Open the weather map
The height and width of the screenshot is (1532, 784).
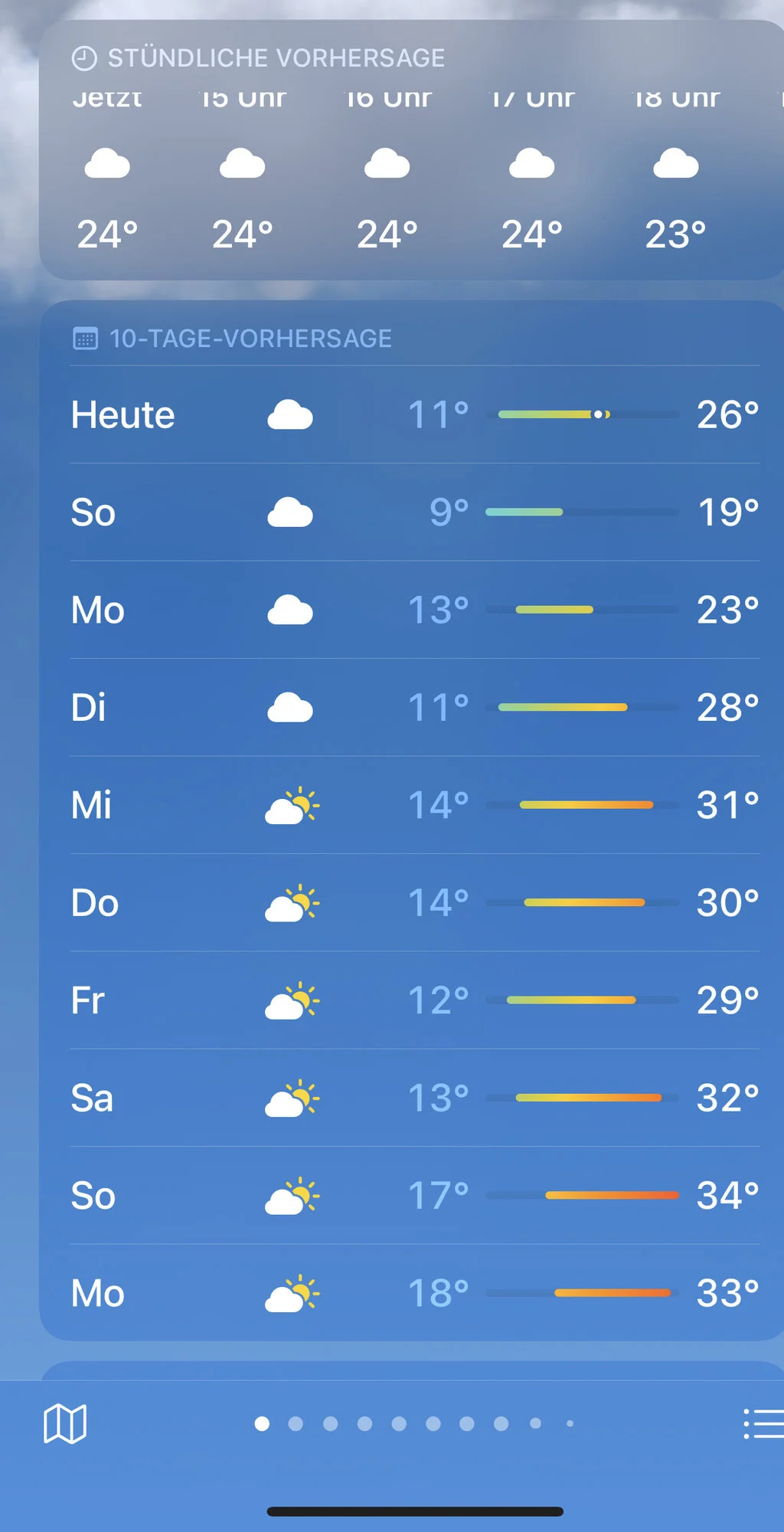65,1424
